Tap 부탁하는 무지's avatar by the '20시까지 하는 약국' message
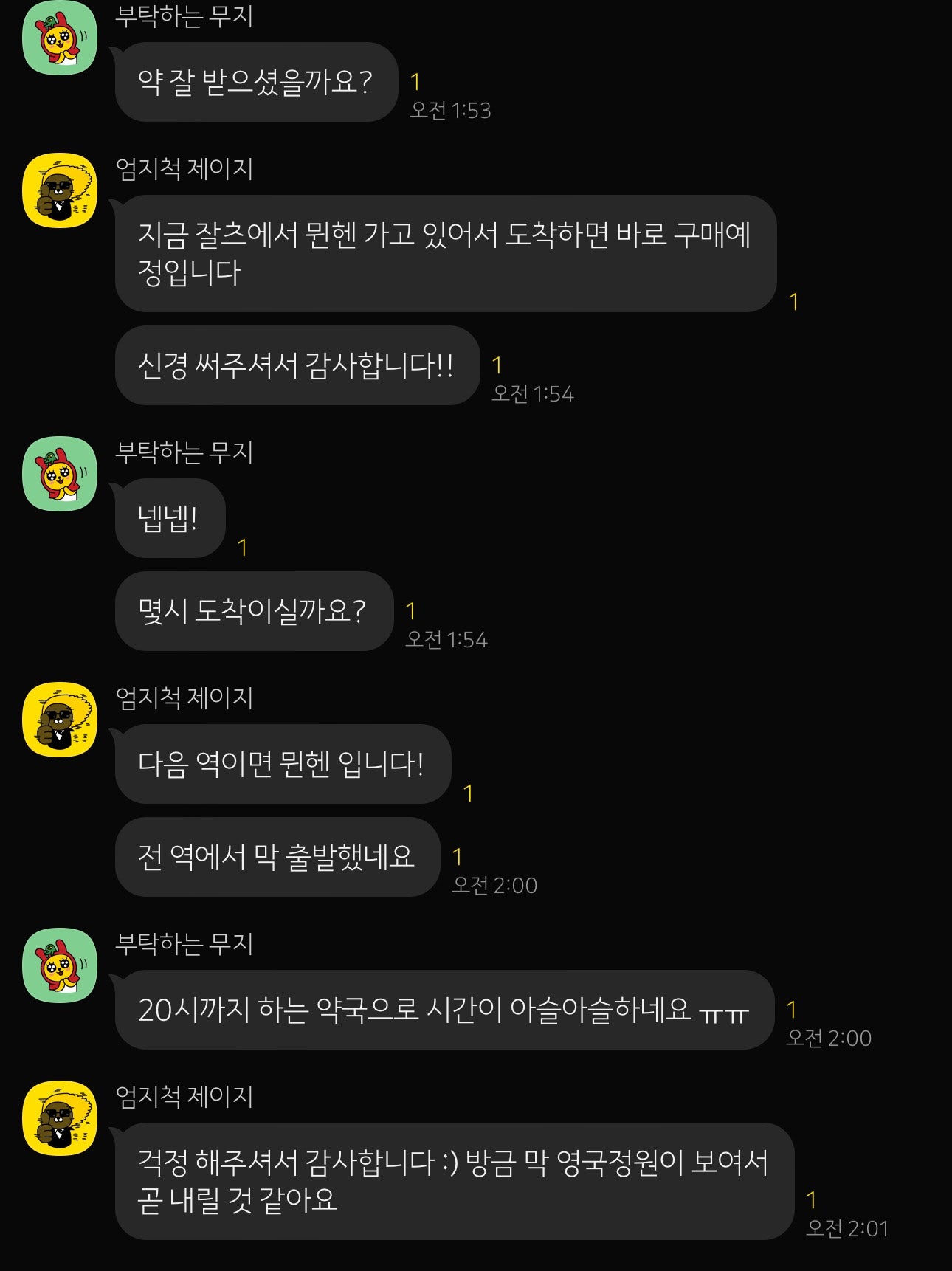 (x=60, y=965)
